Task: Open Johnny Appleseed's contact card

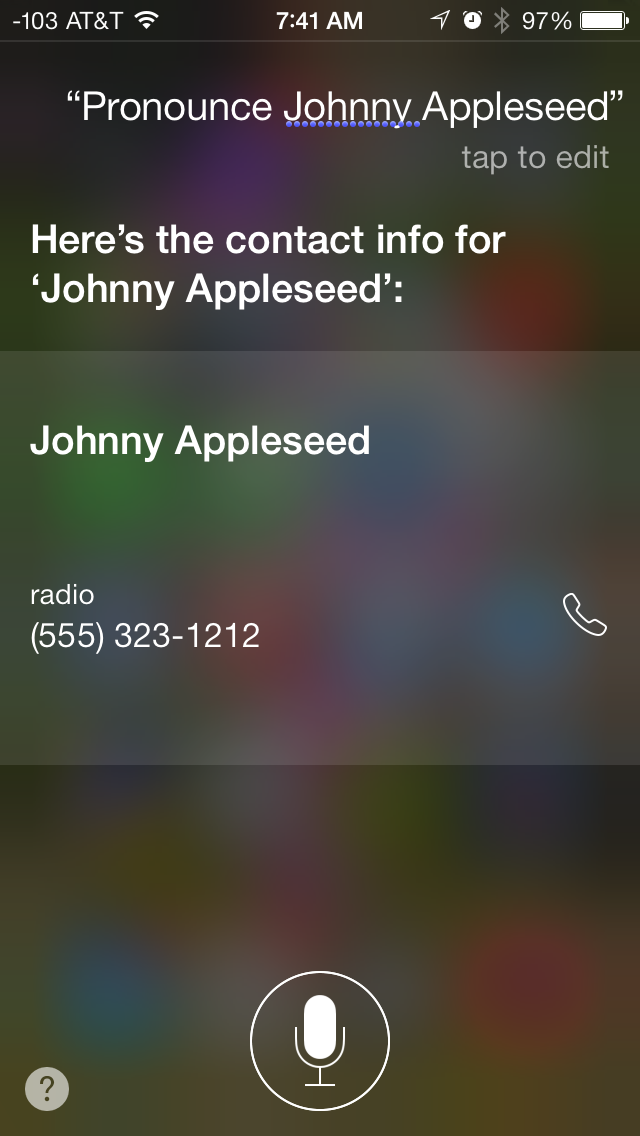Action: pos(200,440)
